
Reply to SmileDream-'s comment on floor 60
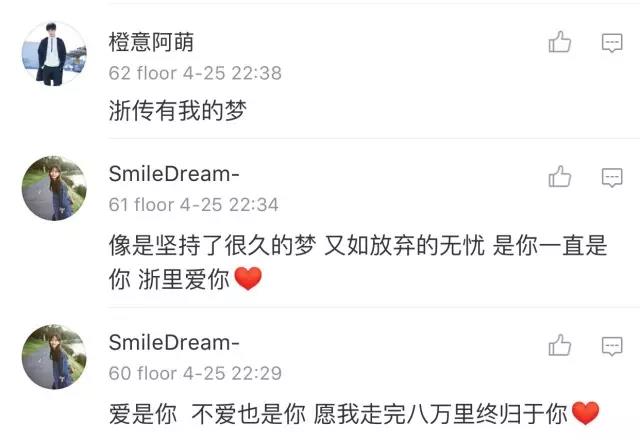click(x=611, y=346)
